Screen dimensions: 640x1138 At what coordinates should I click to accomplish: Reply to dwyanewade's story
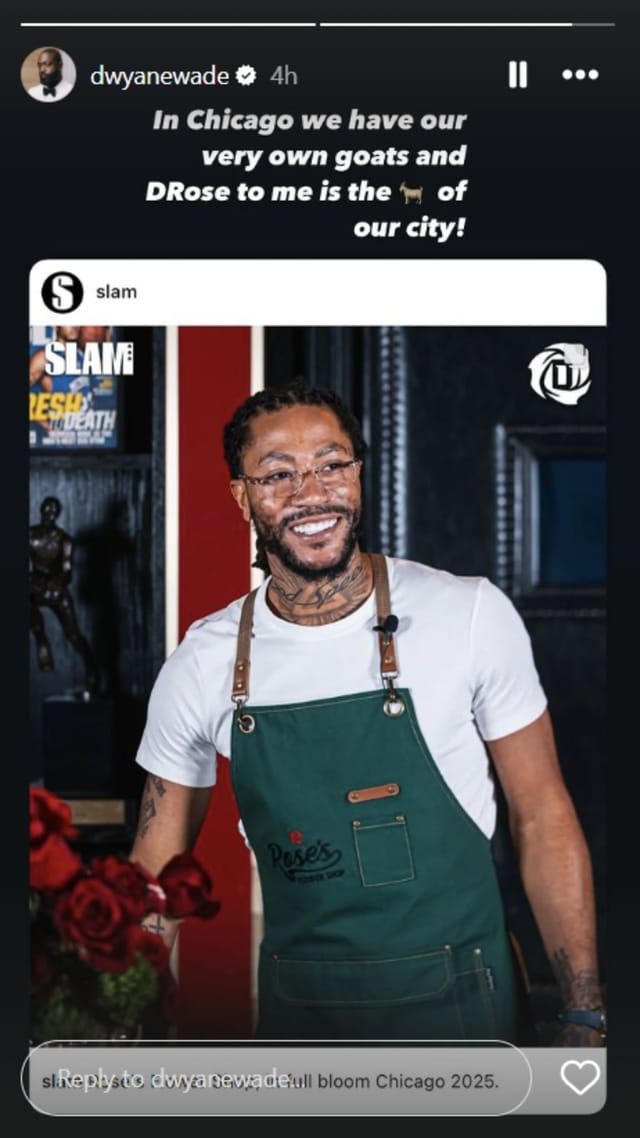[x=275, y=1078]
